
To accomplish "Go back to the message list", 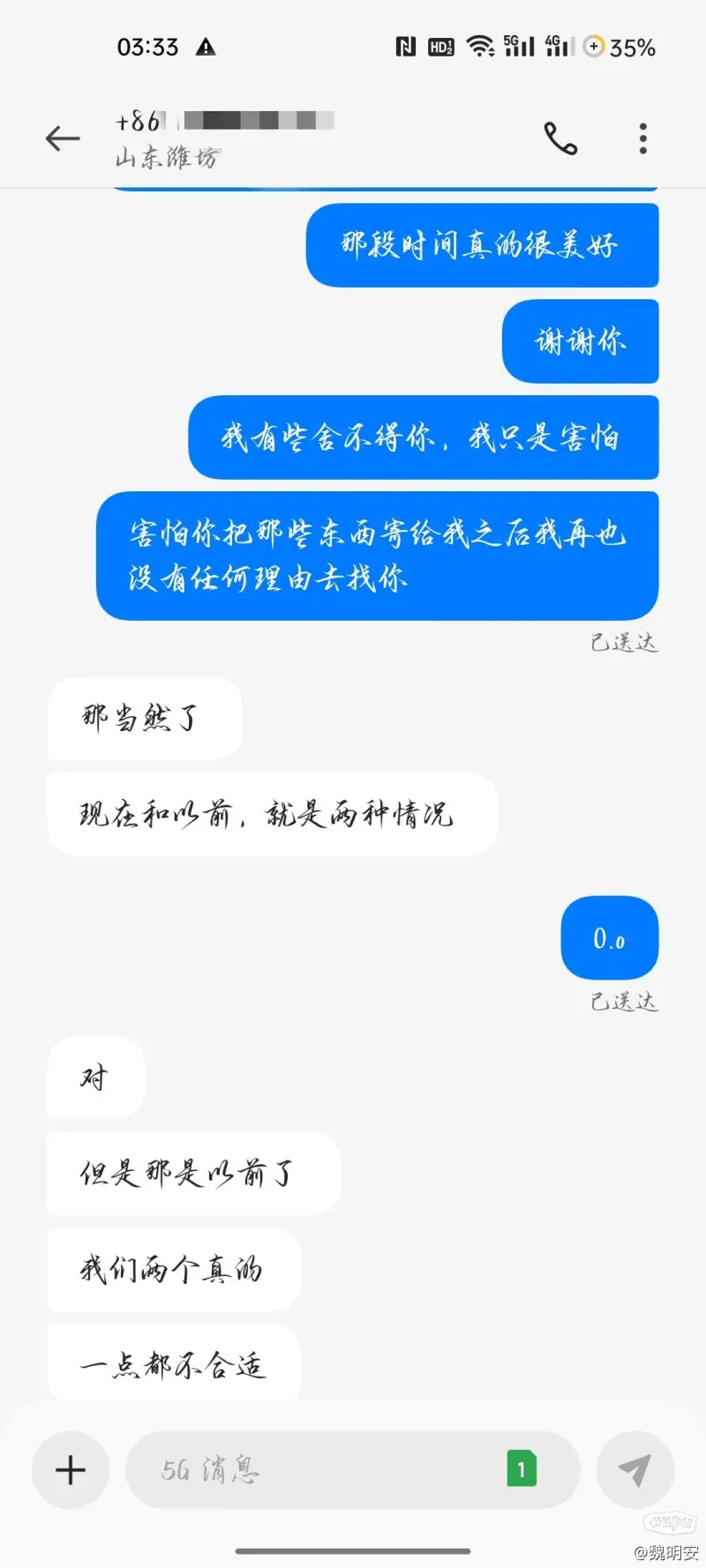I will pos(63,138).
